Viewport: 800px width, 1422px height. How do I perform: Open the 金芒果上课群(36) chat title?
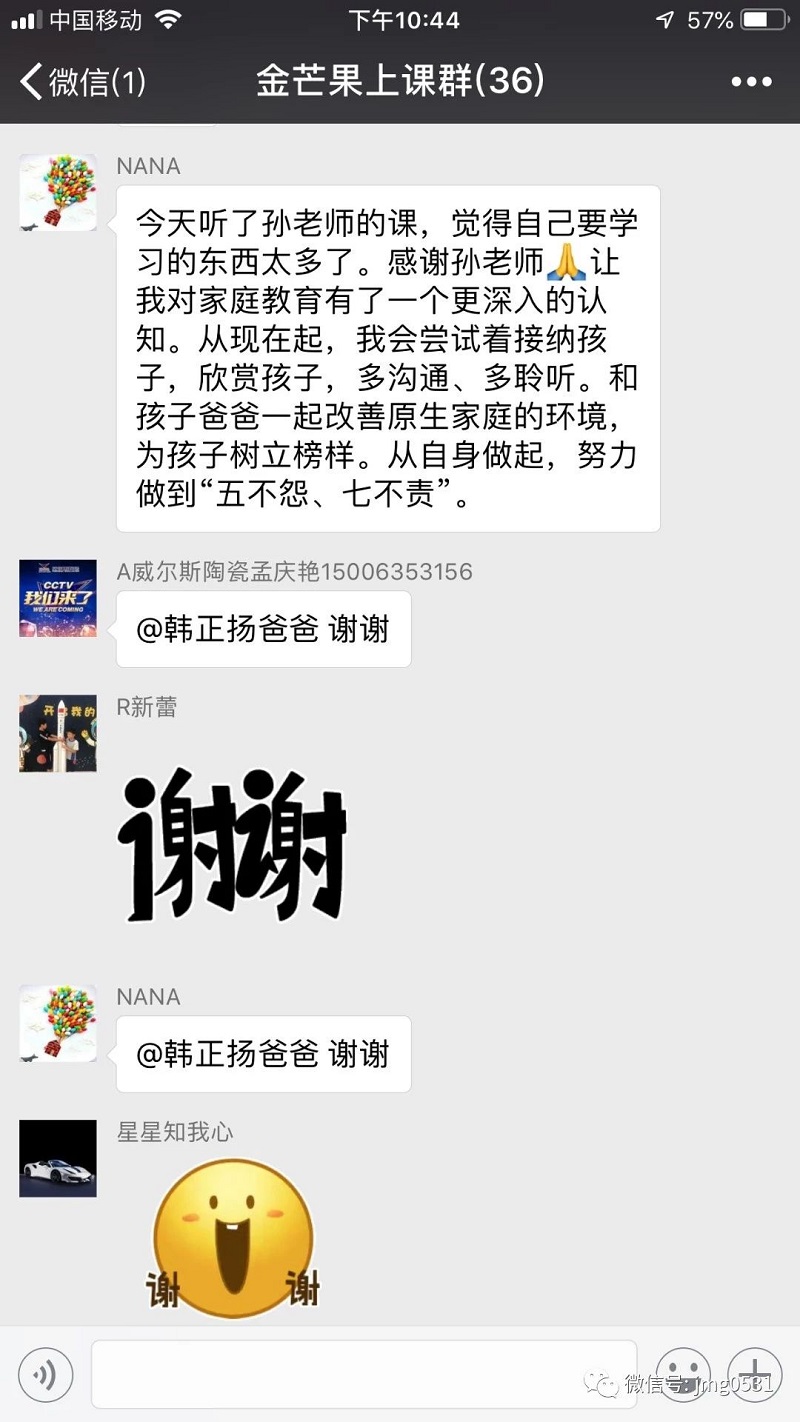tap(400, 84)
